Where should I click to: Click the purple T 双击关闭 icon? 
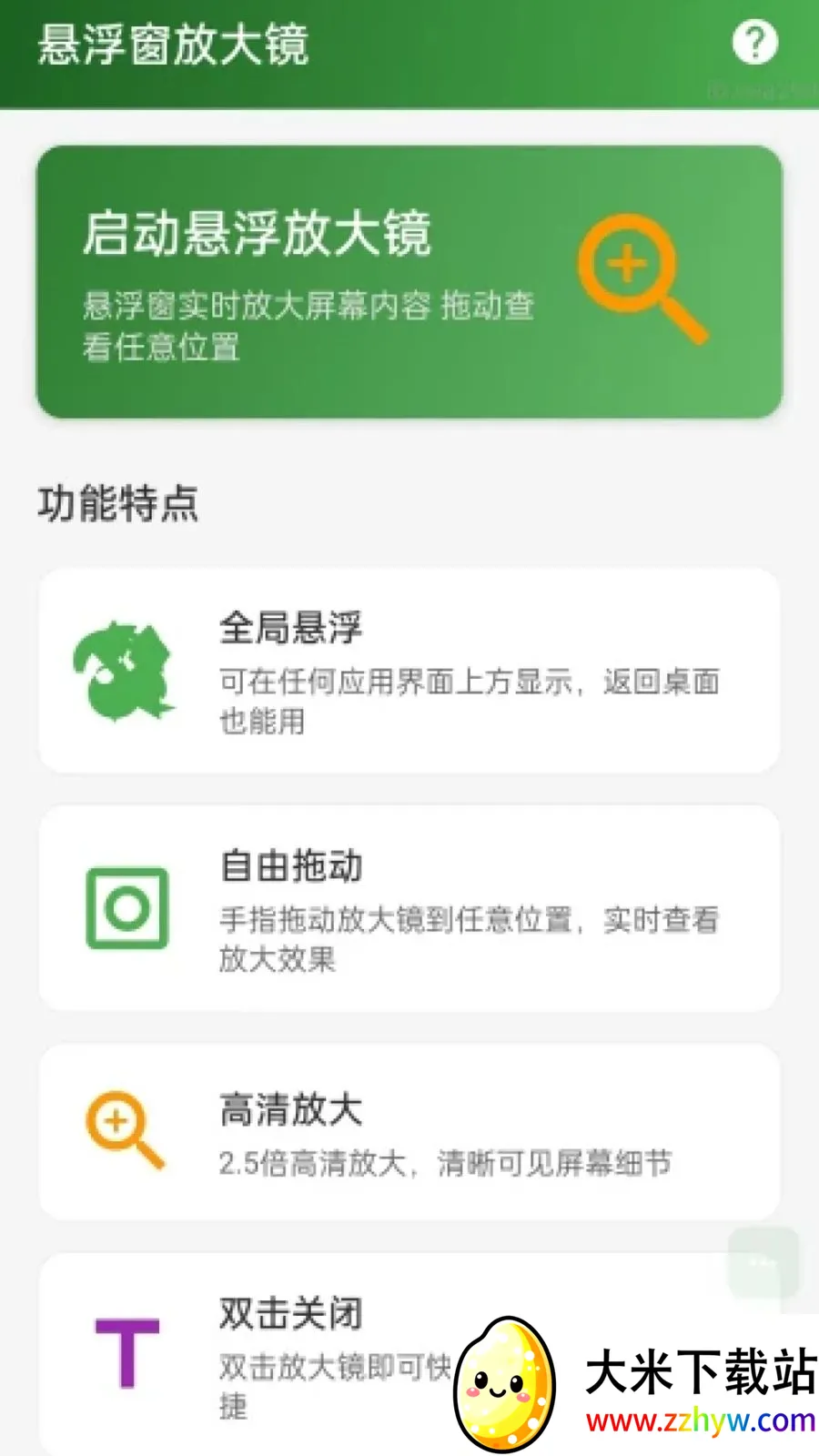(126, 1356)
